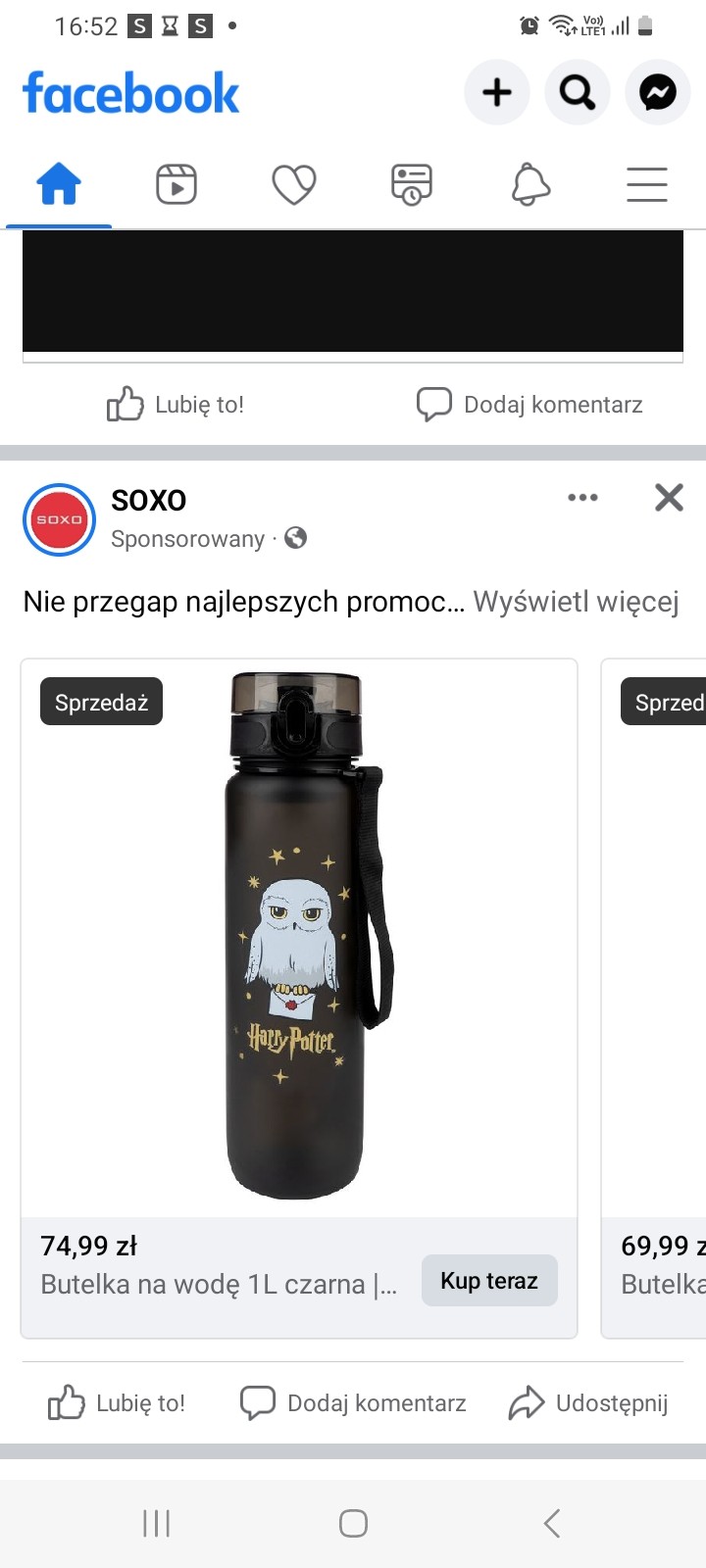Dismiss the SOXO sponsored post
The image size is (706, 1568).
(x=669, y=498)
